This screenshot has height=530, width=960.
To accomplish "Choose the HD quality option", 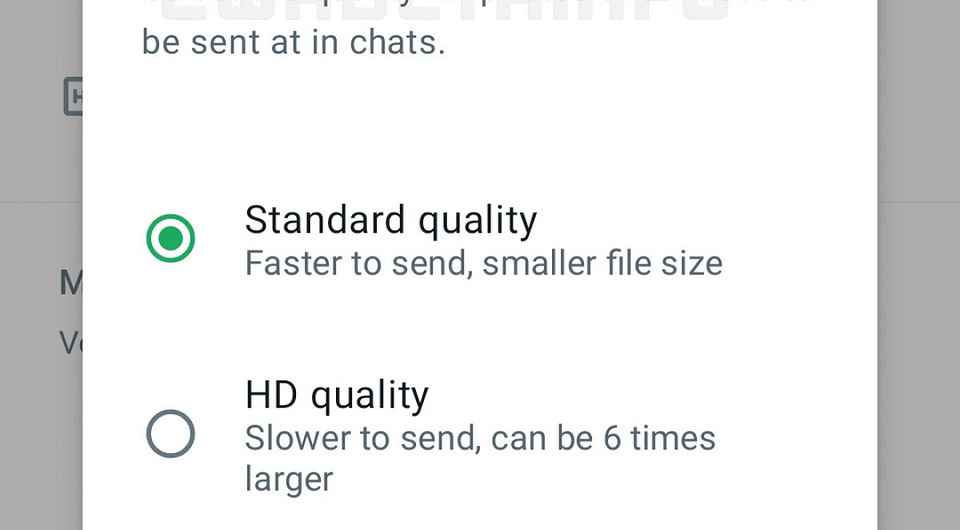I will [170, 434].
